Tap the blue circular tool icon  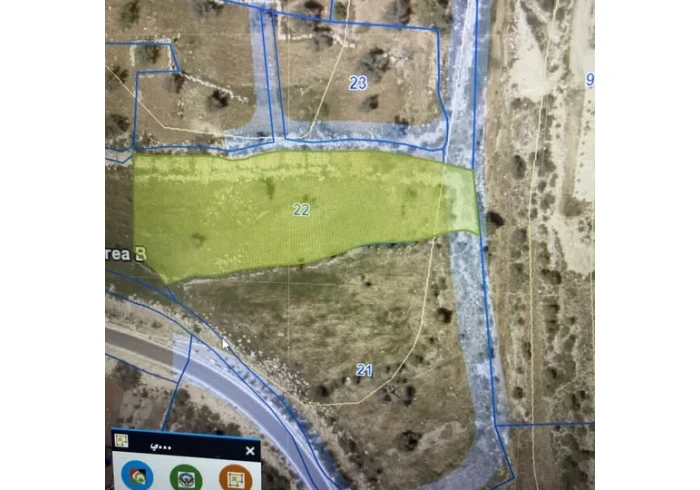pyautogui.click(x=136, y=478)
